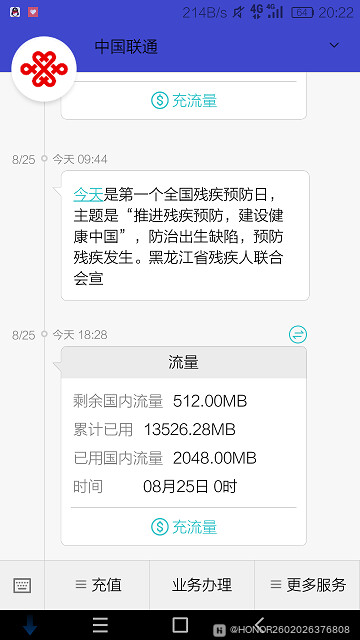Screen dimensions: 360x640
Task: Open 业务办理
Action: pyautogui.click(x=202, y=585)
